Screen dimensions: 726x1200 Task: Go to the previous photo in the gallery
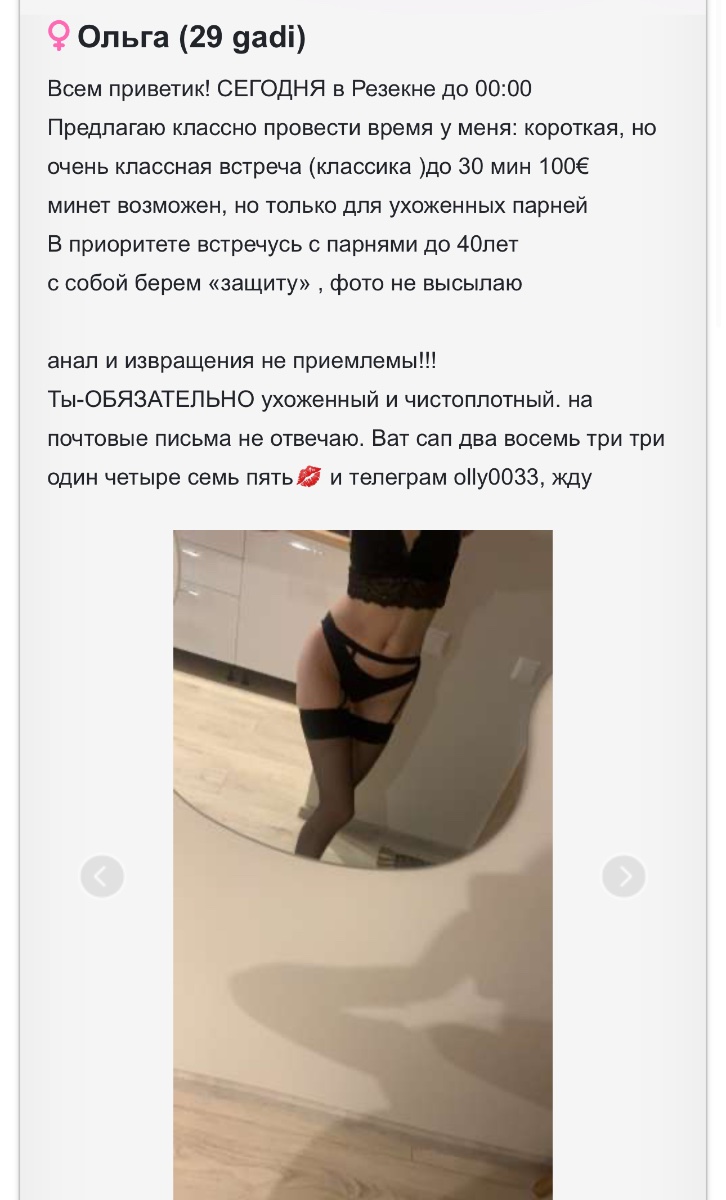tap(102, 877)
